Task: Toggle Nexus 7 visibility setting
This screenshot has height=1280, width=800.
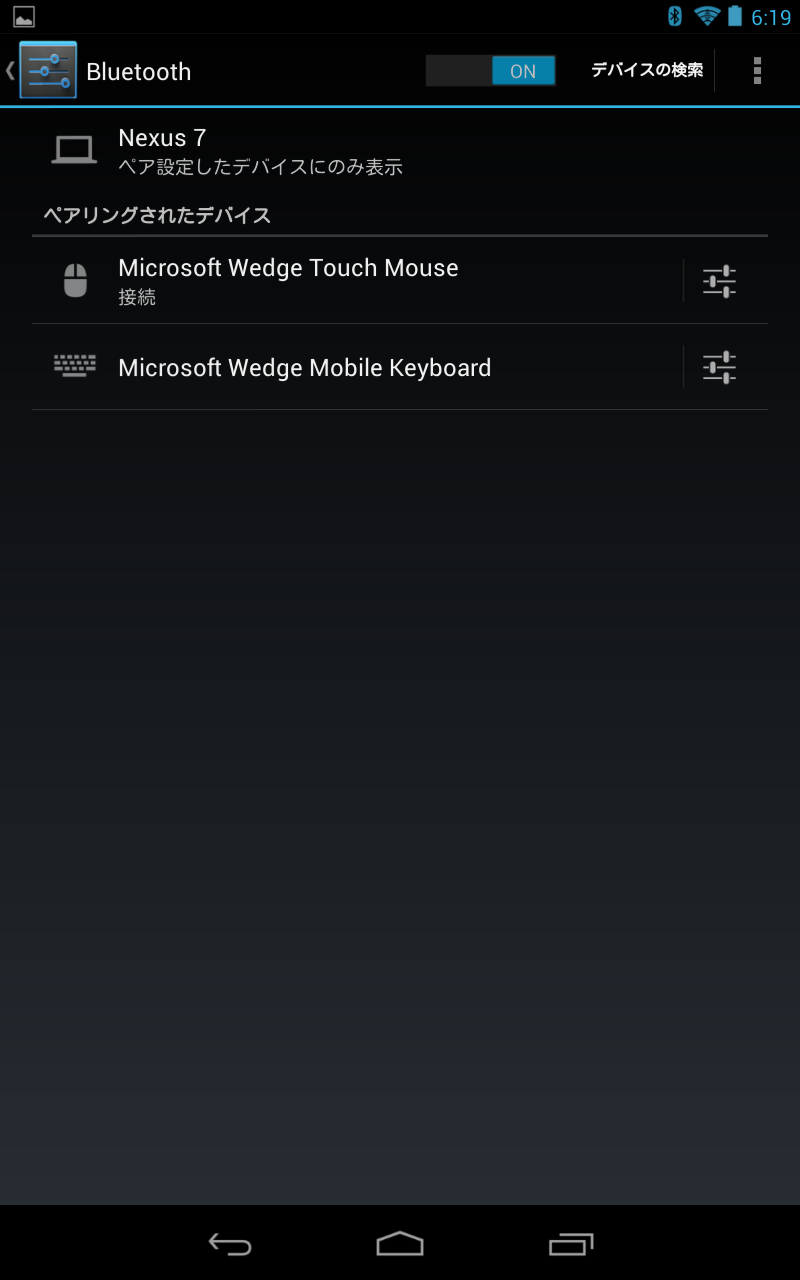Action: tap(260, 151)
